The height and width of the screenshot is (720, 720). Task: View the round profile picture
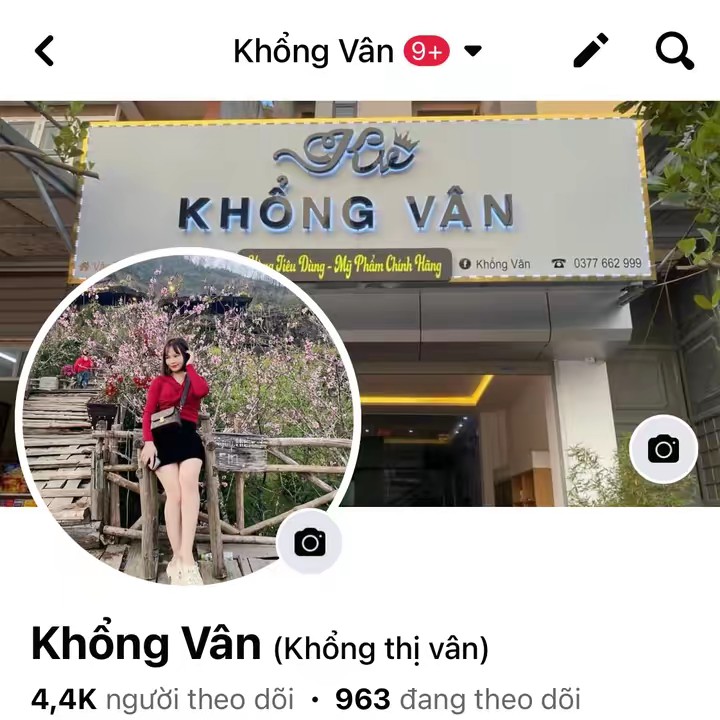[x=180, y=410]
